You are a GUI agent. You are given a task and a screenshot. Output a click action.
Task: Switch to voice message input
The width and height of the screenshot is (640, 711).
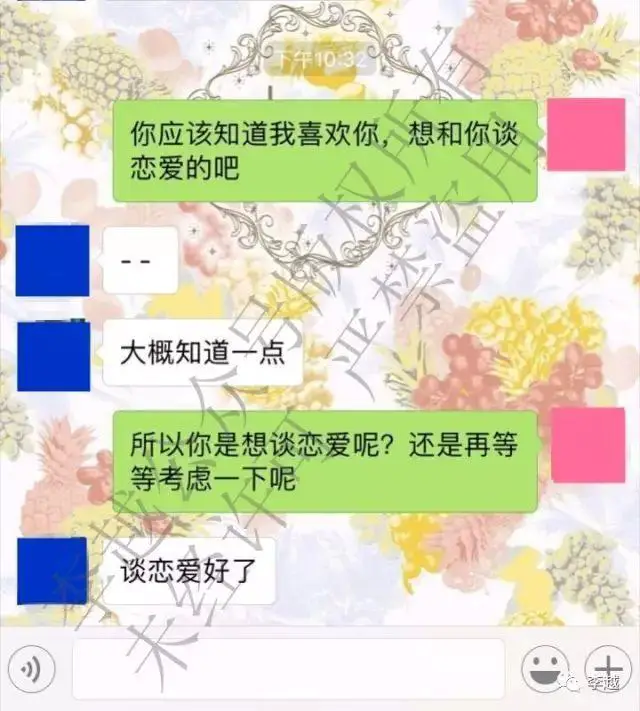(x=31, y=669)
